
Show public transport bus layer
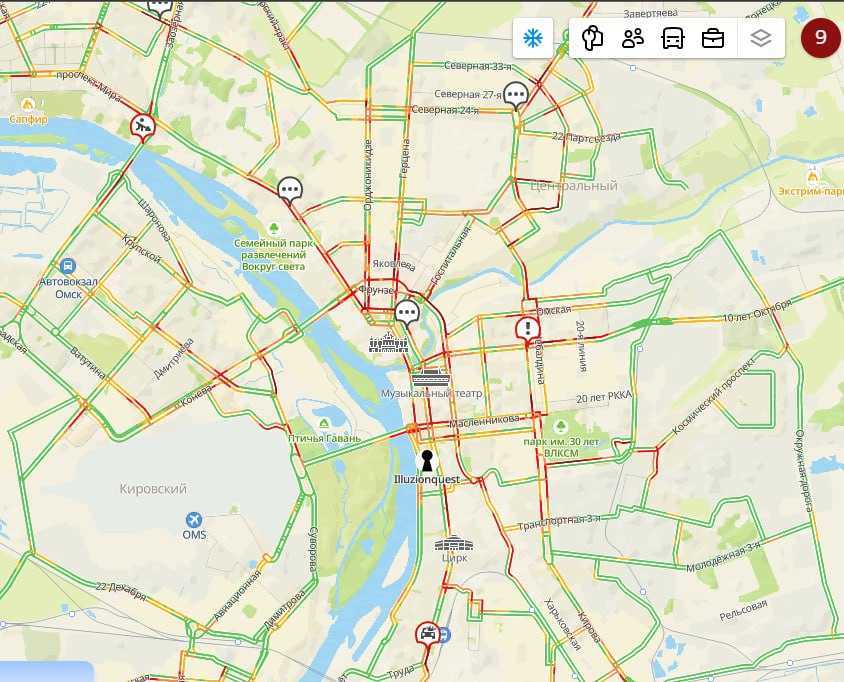[x=673, y=39]
